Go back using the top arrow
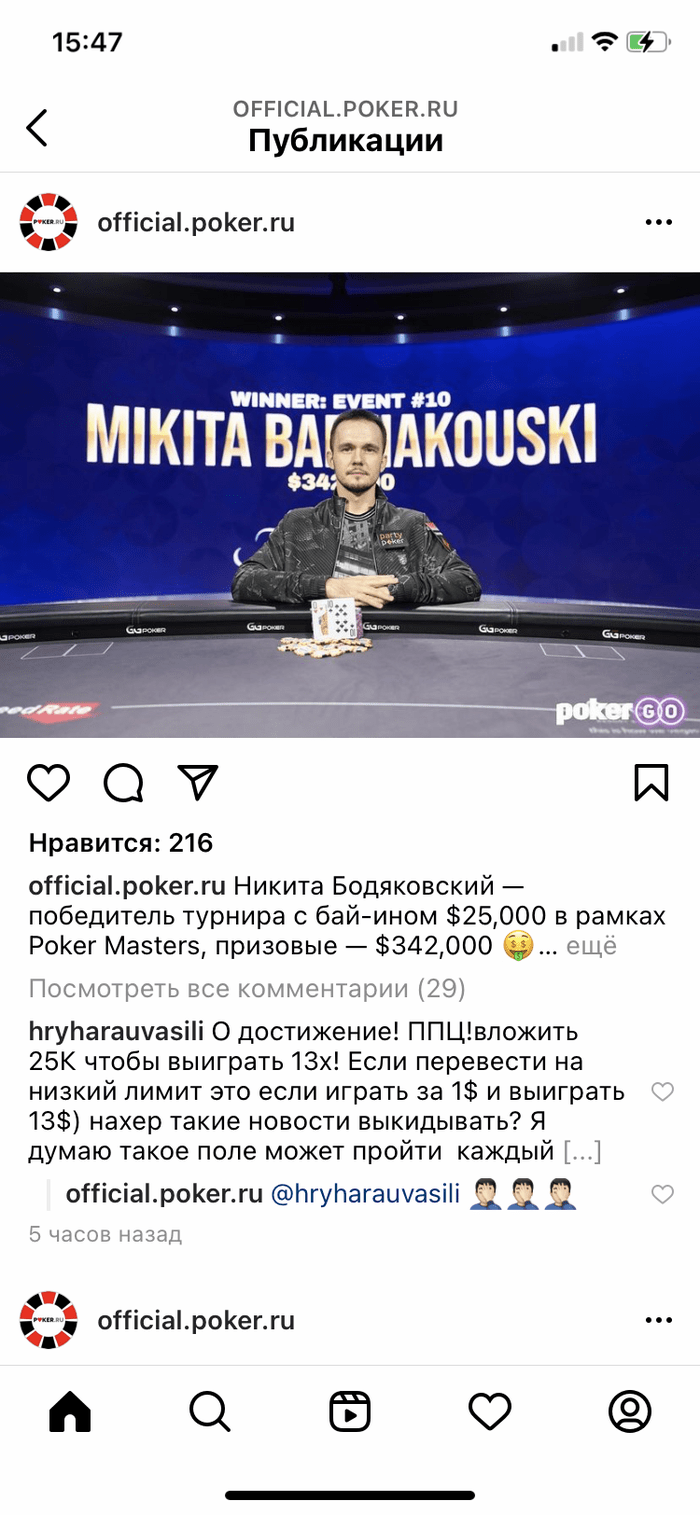Screen dimensions: 700x1515 (x=37, y=128)
